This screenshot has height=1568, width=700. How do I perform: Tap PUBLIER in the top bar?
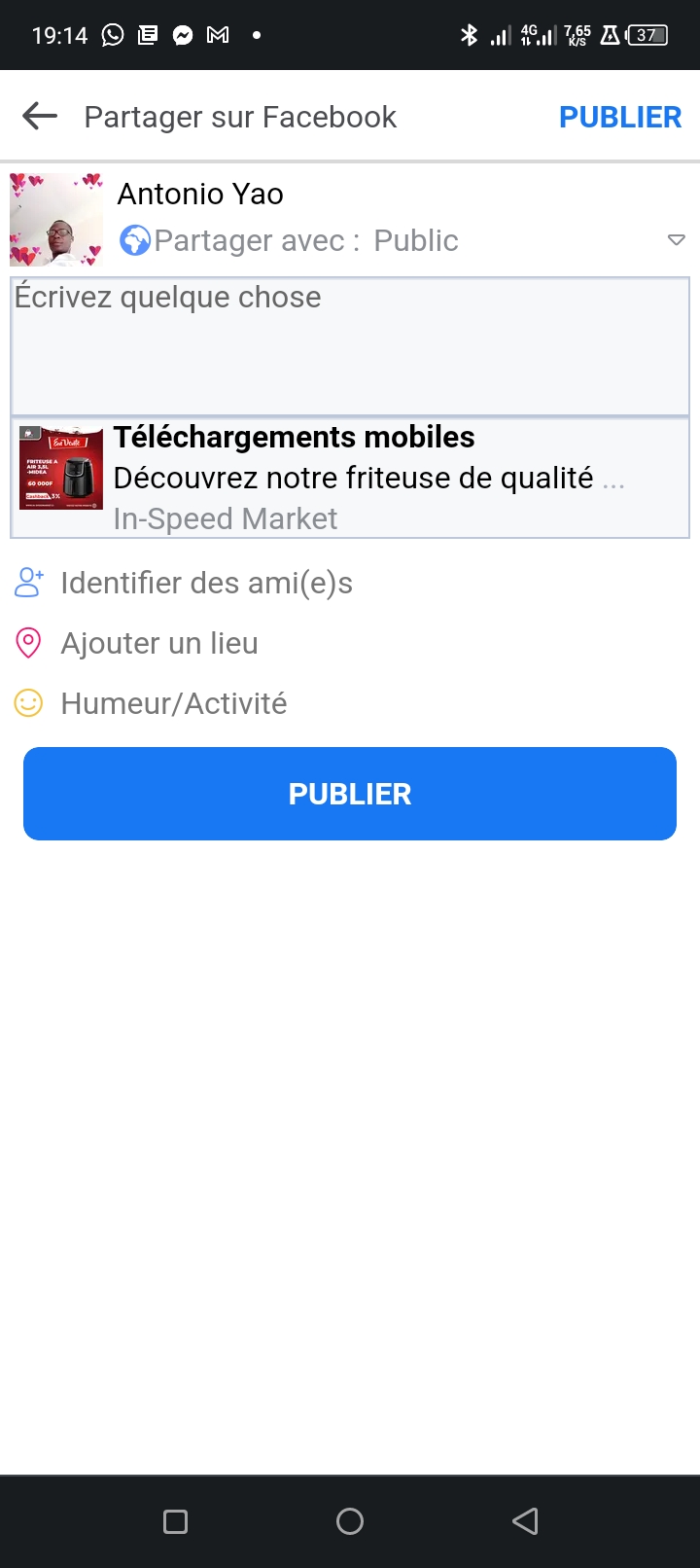point(619,117)
